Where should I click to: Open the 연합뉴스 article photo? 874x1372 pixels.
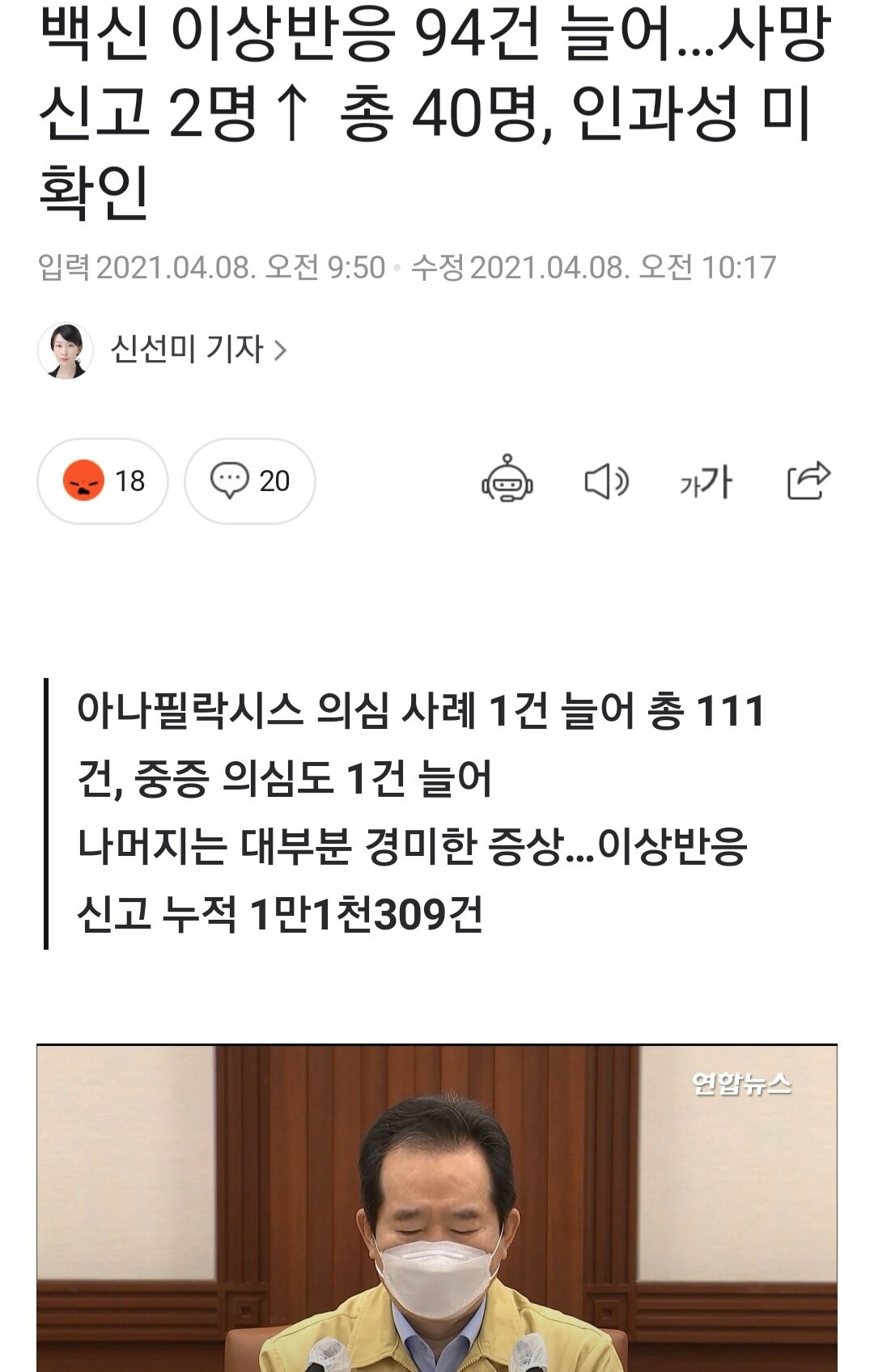(x=437, y=1207)
